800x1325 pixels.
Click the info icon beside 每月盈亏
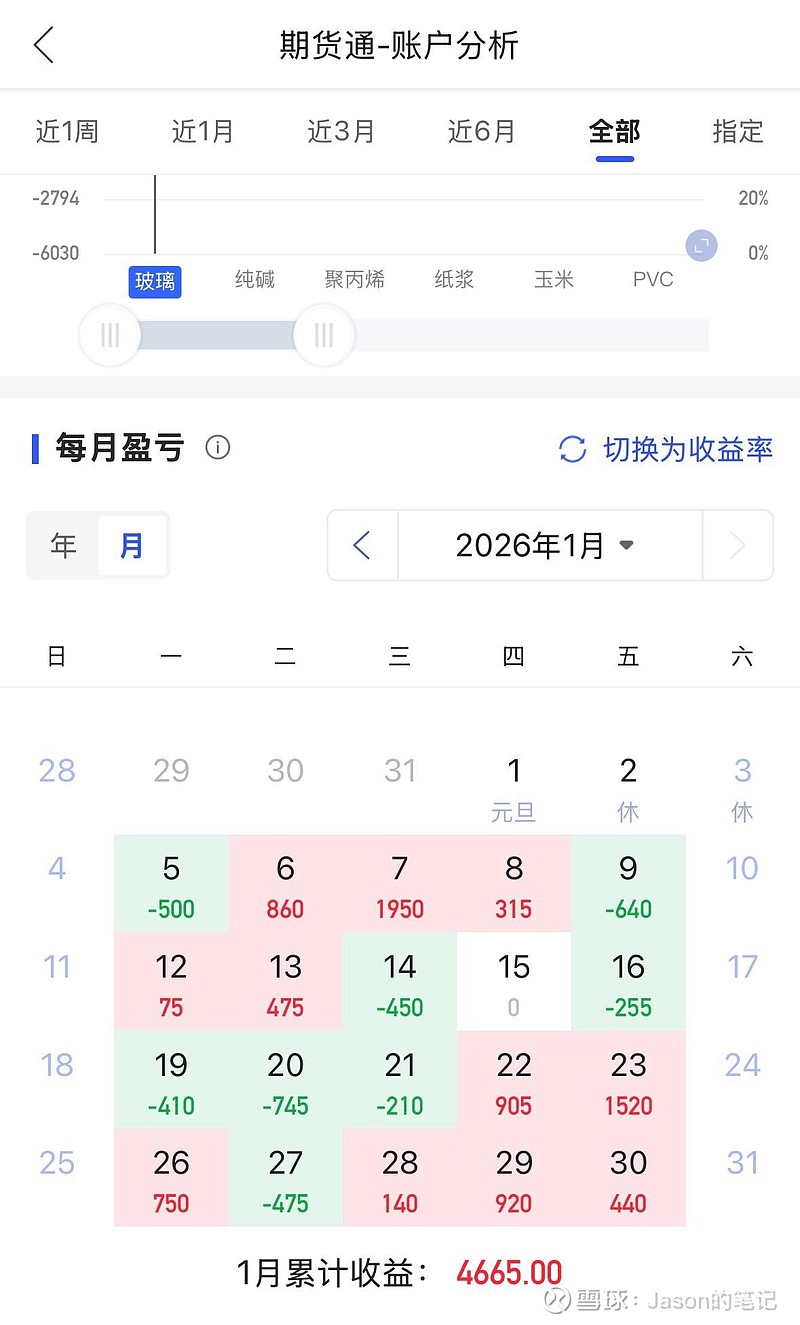click(217, 448)
